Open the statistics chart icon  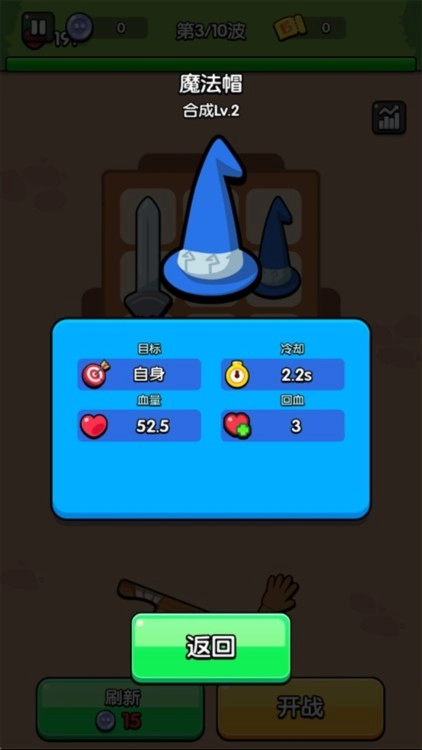[x=389, y=117]
